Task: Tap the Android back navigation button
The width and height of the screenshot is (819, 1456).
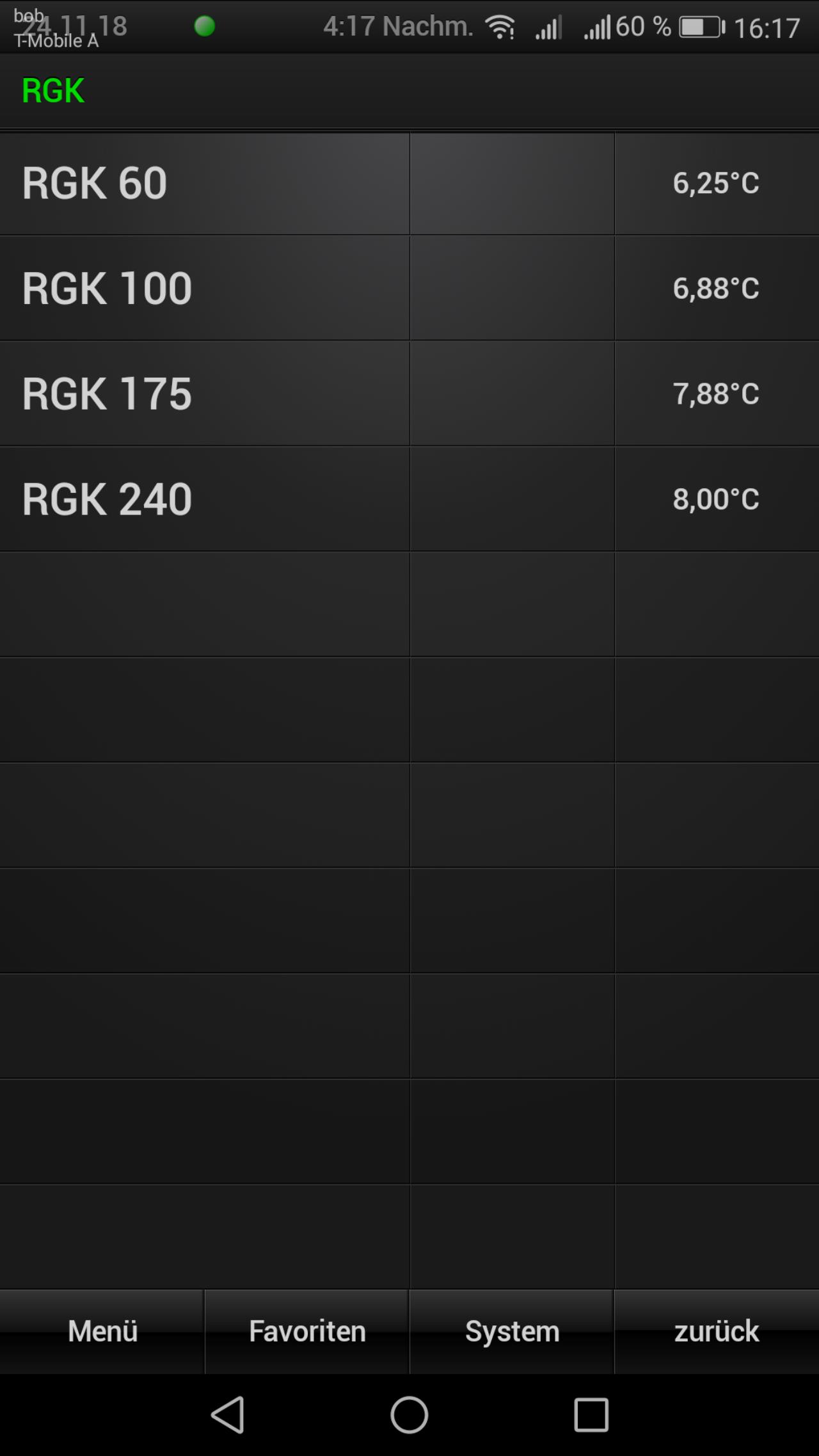Action: point(228,1414)
